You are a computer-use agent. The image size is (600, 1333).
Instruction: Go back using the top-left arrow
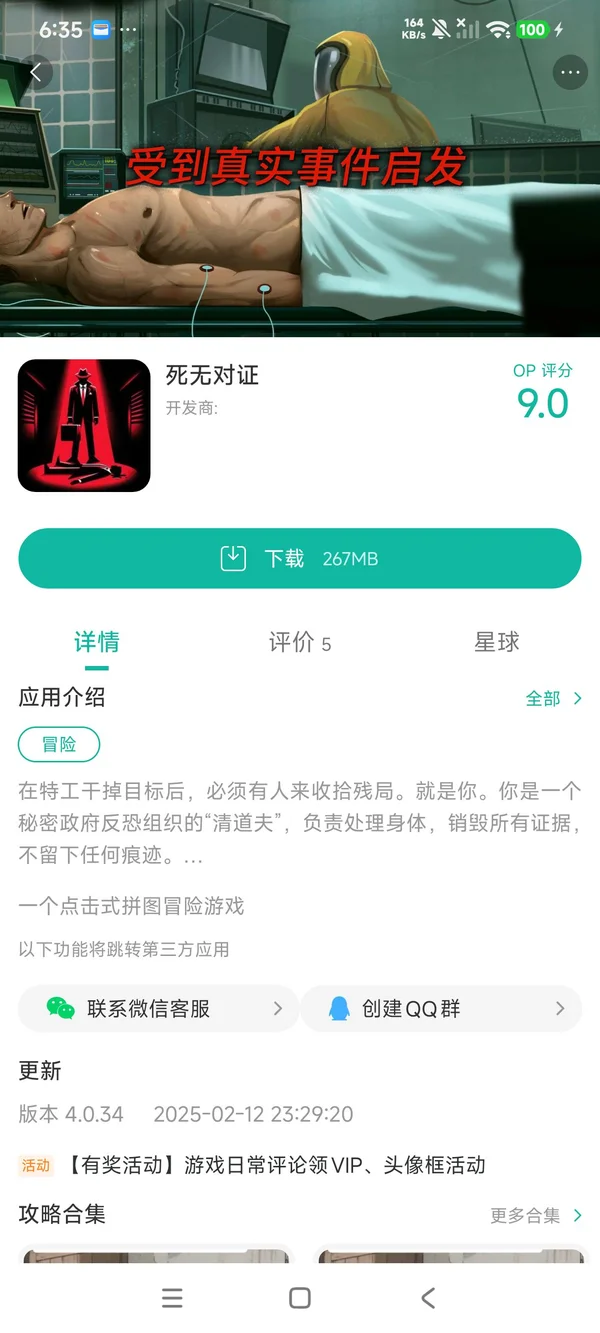(x=36, y=72)
